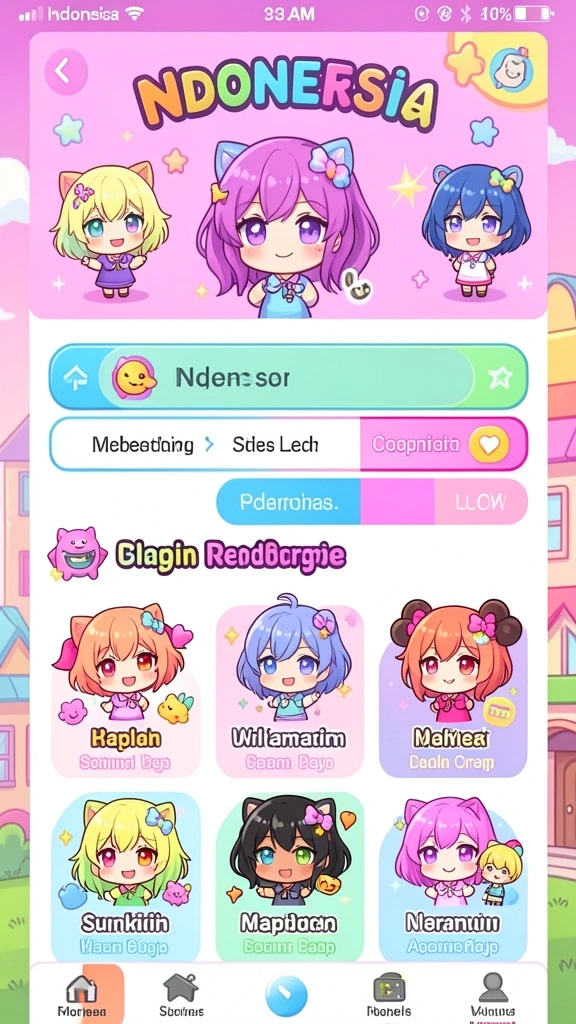This screenshot has width=576, height=1024.
Task: Open the second house tab in bottom bar
Action: click(182, 995)
